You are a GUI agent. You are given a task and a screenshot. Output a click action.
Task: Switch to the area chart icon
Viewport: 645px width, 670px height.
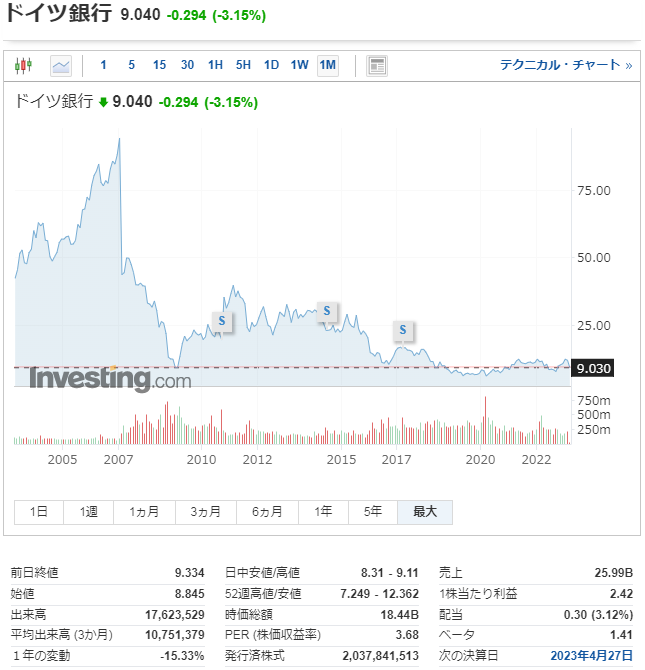[62, 66]
